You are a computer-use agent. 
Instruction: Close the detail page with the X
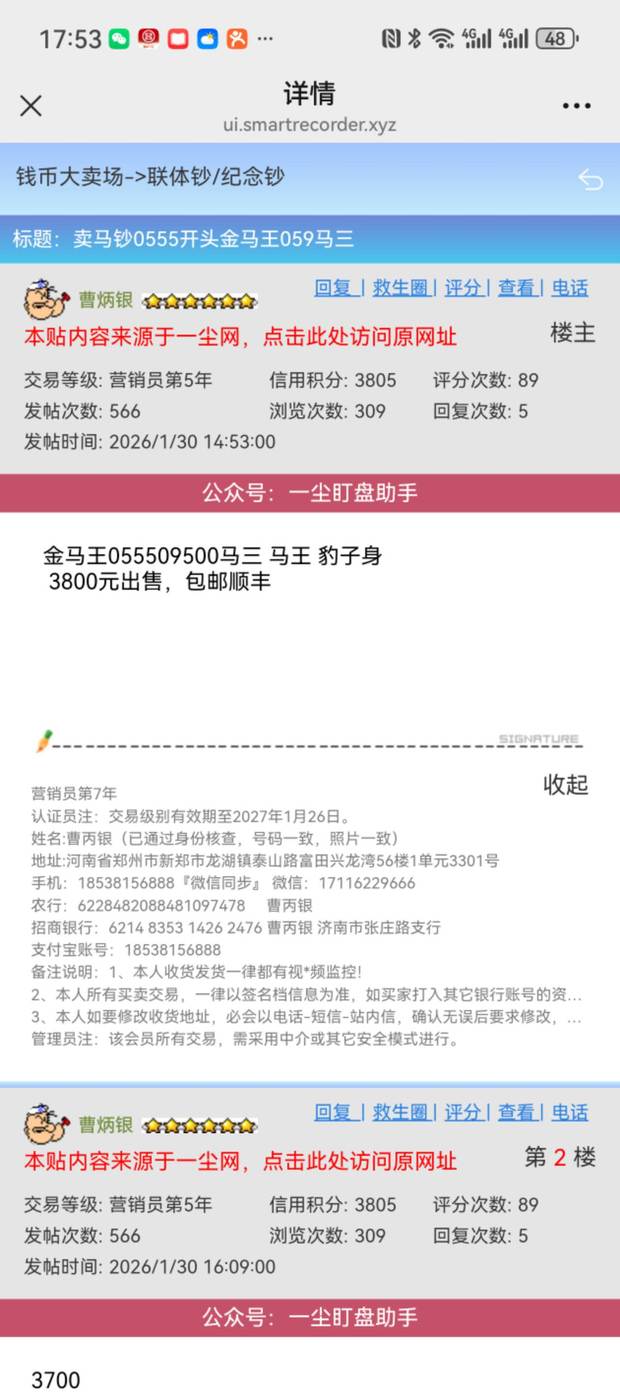coord(31,106)
